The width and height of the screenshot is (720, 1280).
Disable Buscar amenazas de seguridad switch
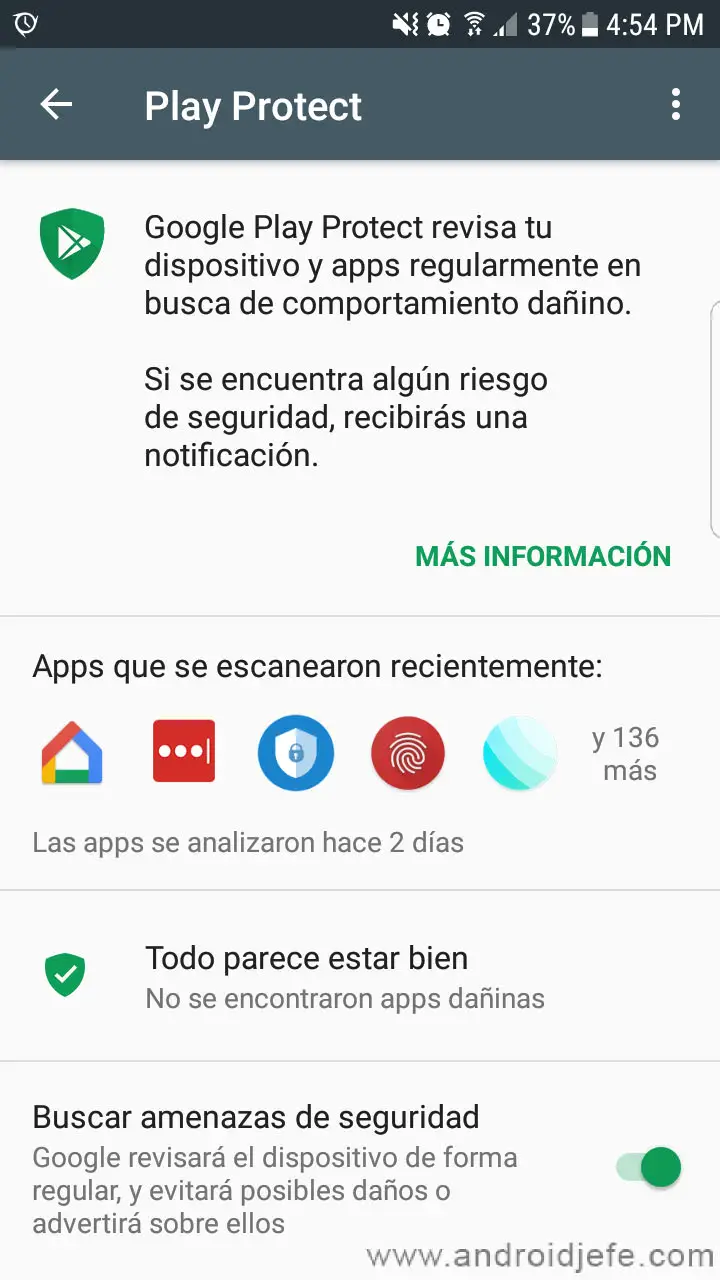[x=650, y=1167]
